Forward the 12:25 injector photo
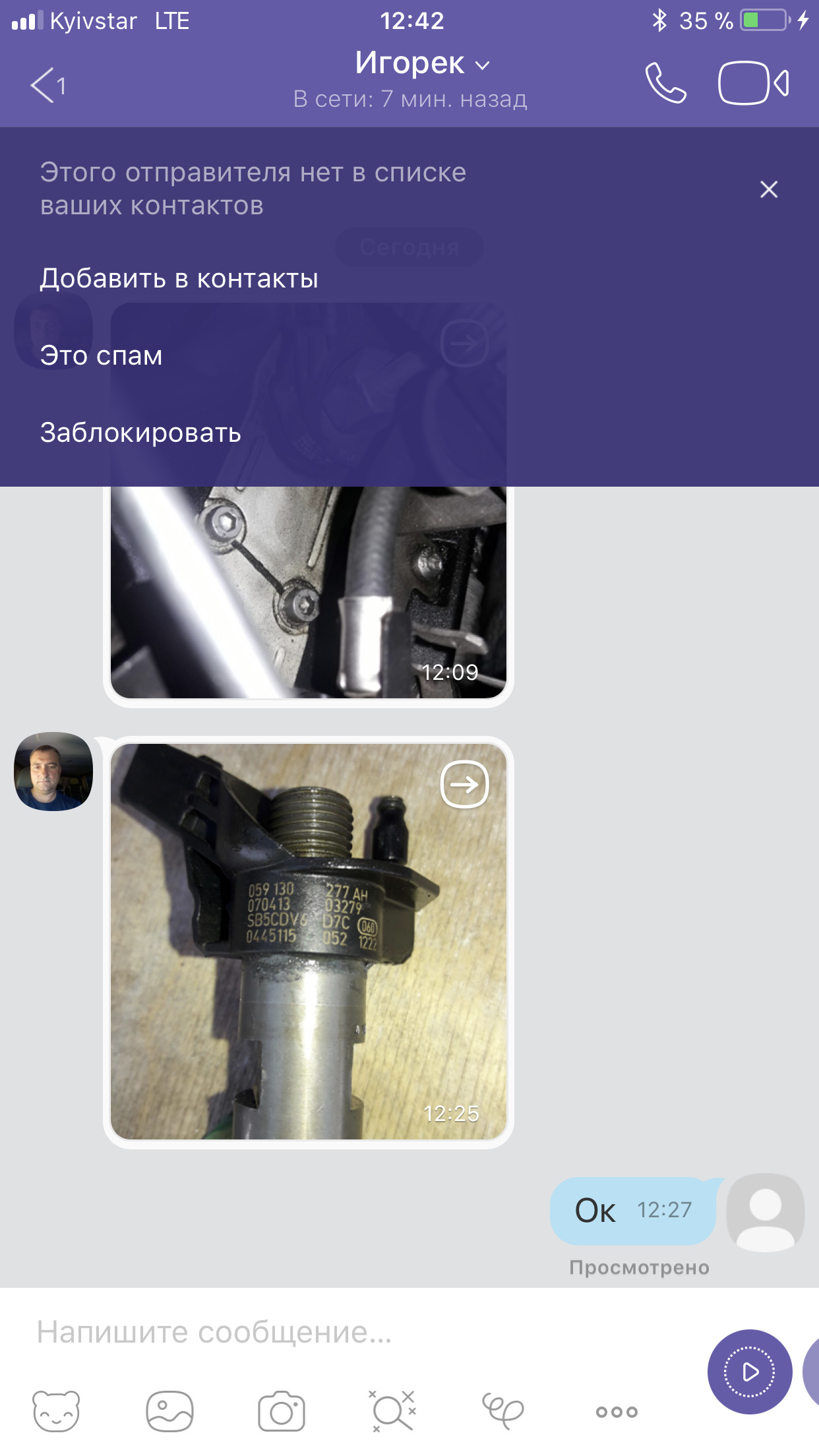 tap(464, 784)
